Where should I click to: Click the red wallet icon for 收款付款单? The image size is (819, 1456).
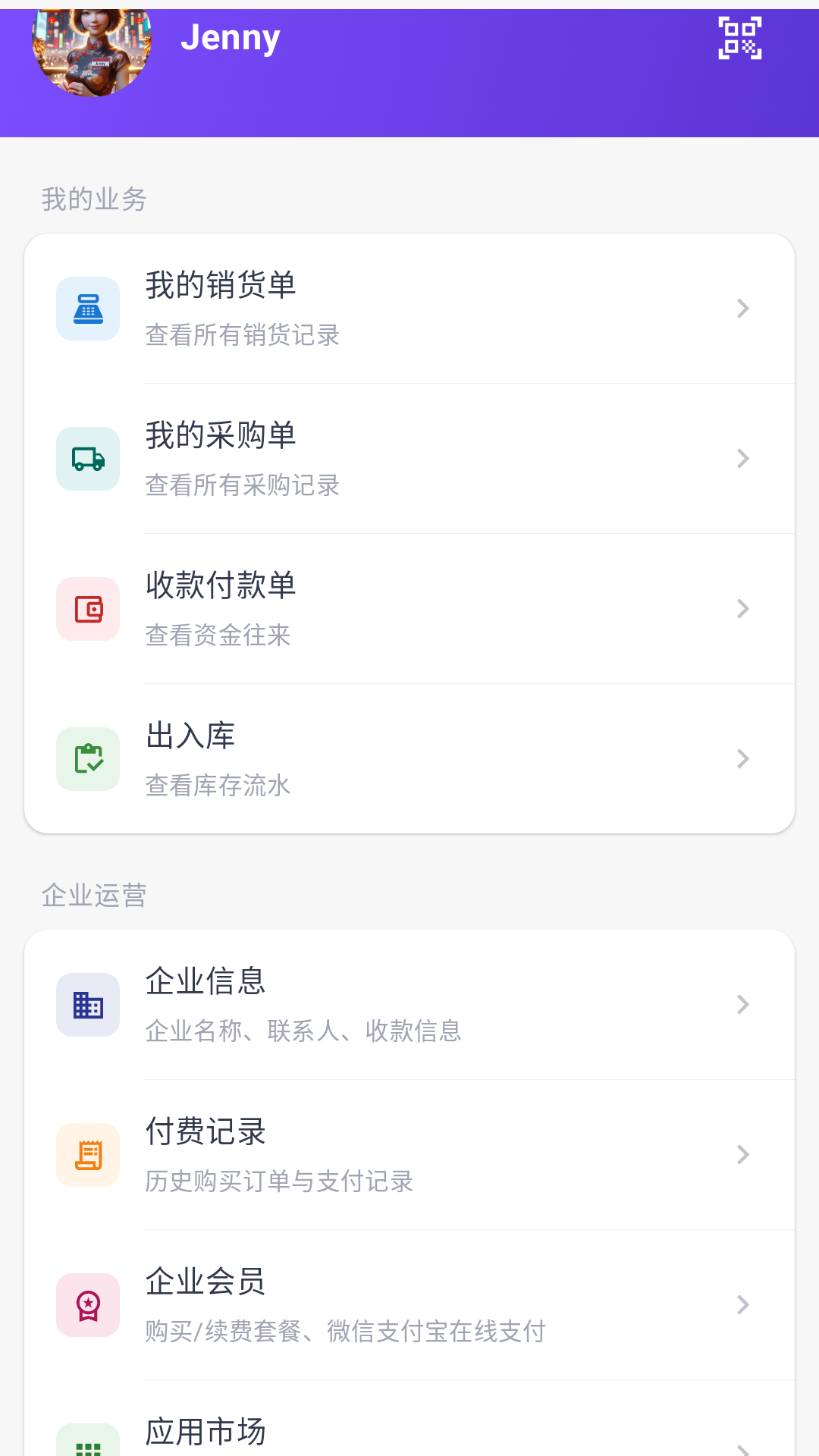(87, 607)
